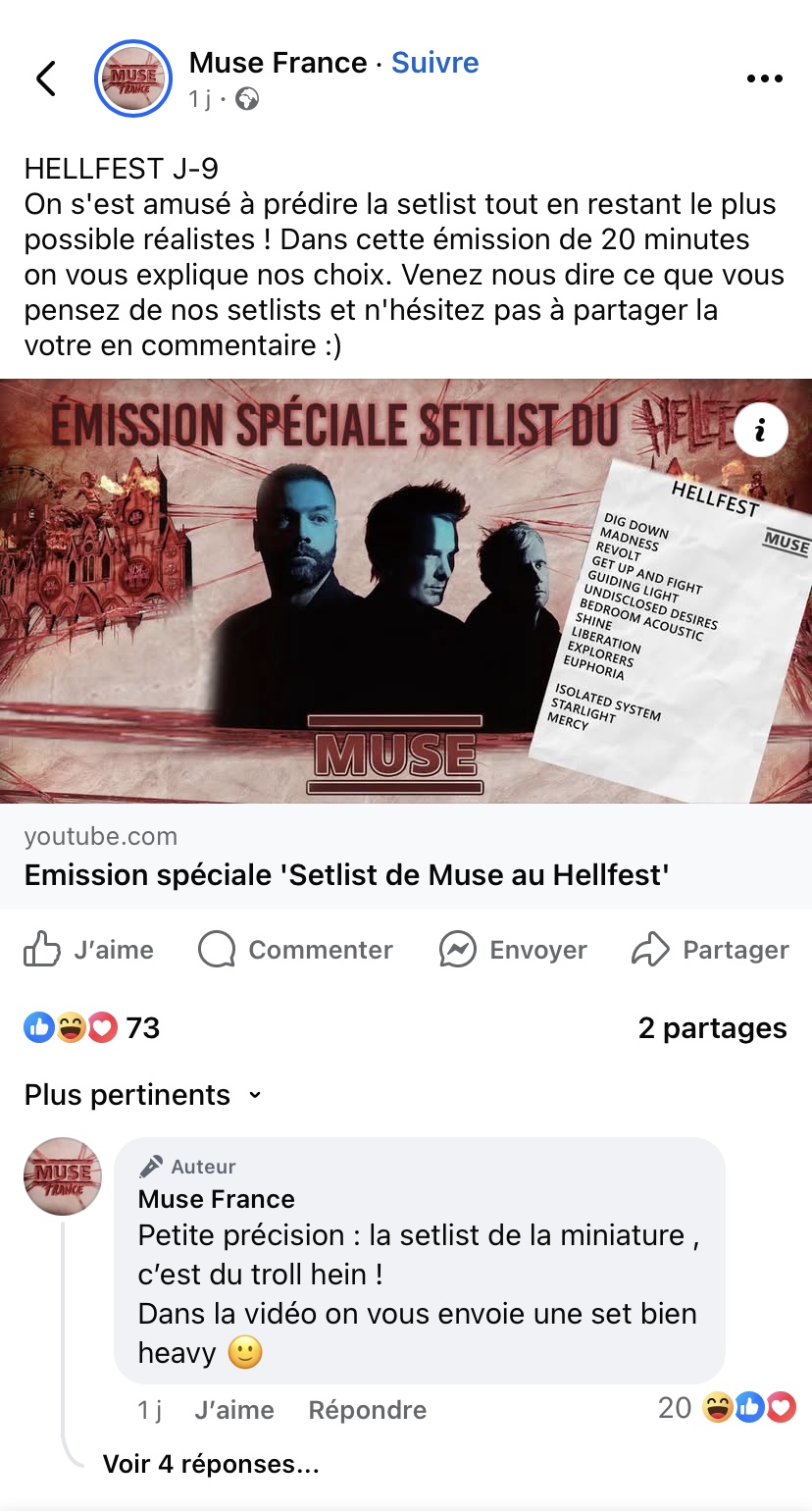The height and width of the screenshot is (1512, 812).
Task: Open the post overflow menu
Action: point(764,78)
